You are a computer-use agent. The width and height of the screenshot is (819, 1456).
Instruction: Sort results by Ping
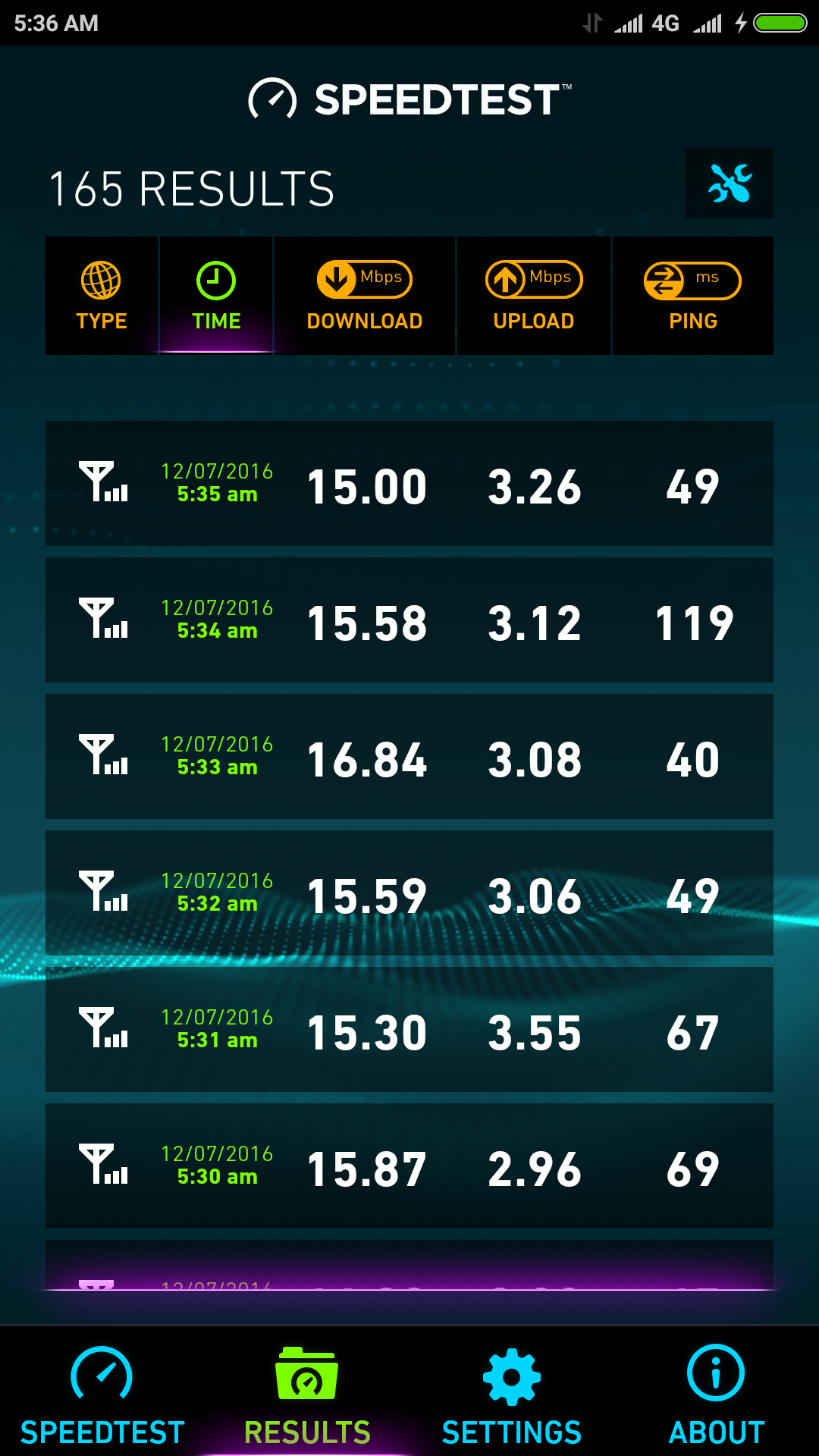coord(692,296)
